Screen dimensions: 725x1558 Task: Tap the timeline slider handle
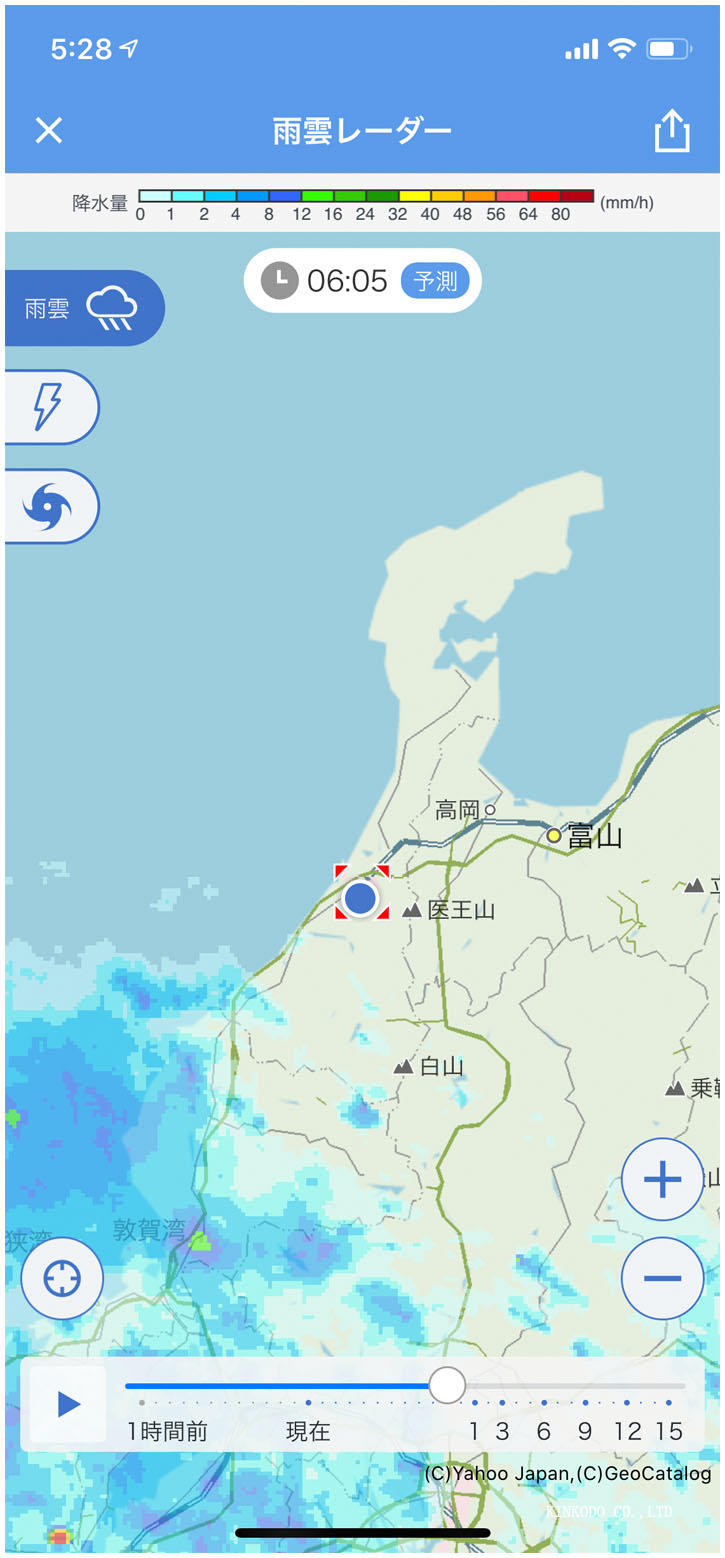tap(447, 1385)
